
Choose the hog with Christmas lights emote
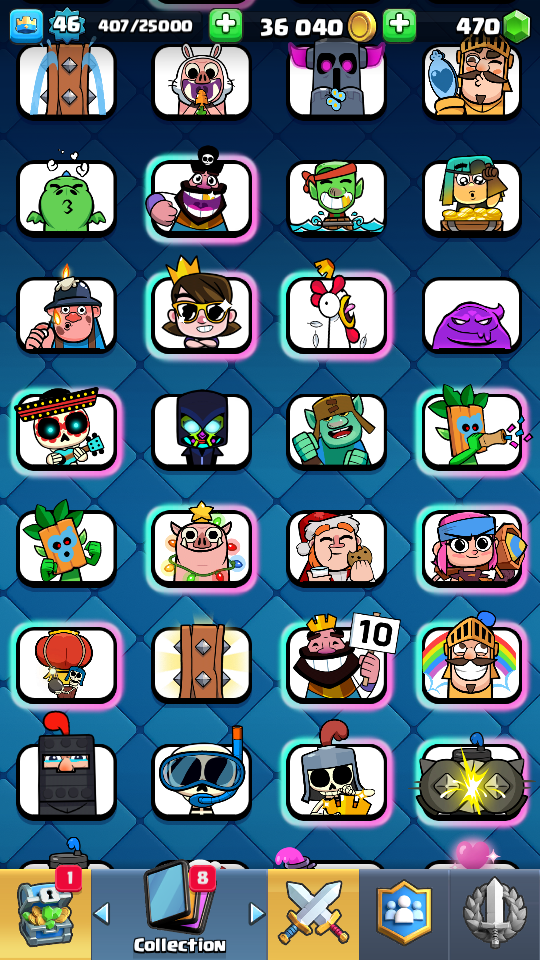point(201,547)
